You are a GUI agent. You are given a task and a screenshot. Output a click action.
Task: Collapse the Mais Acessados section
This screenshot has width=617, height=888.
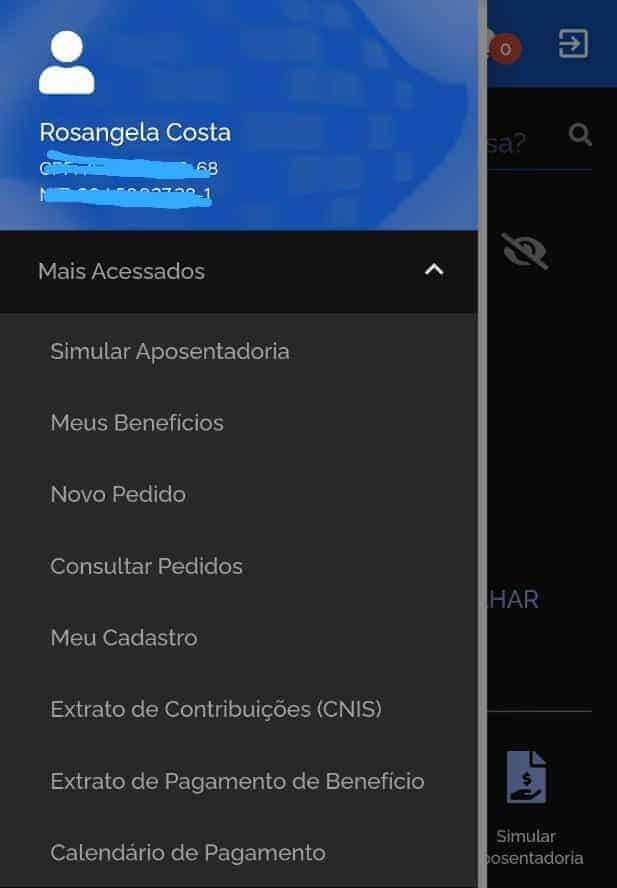click(433, 271)
